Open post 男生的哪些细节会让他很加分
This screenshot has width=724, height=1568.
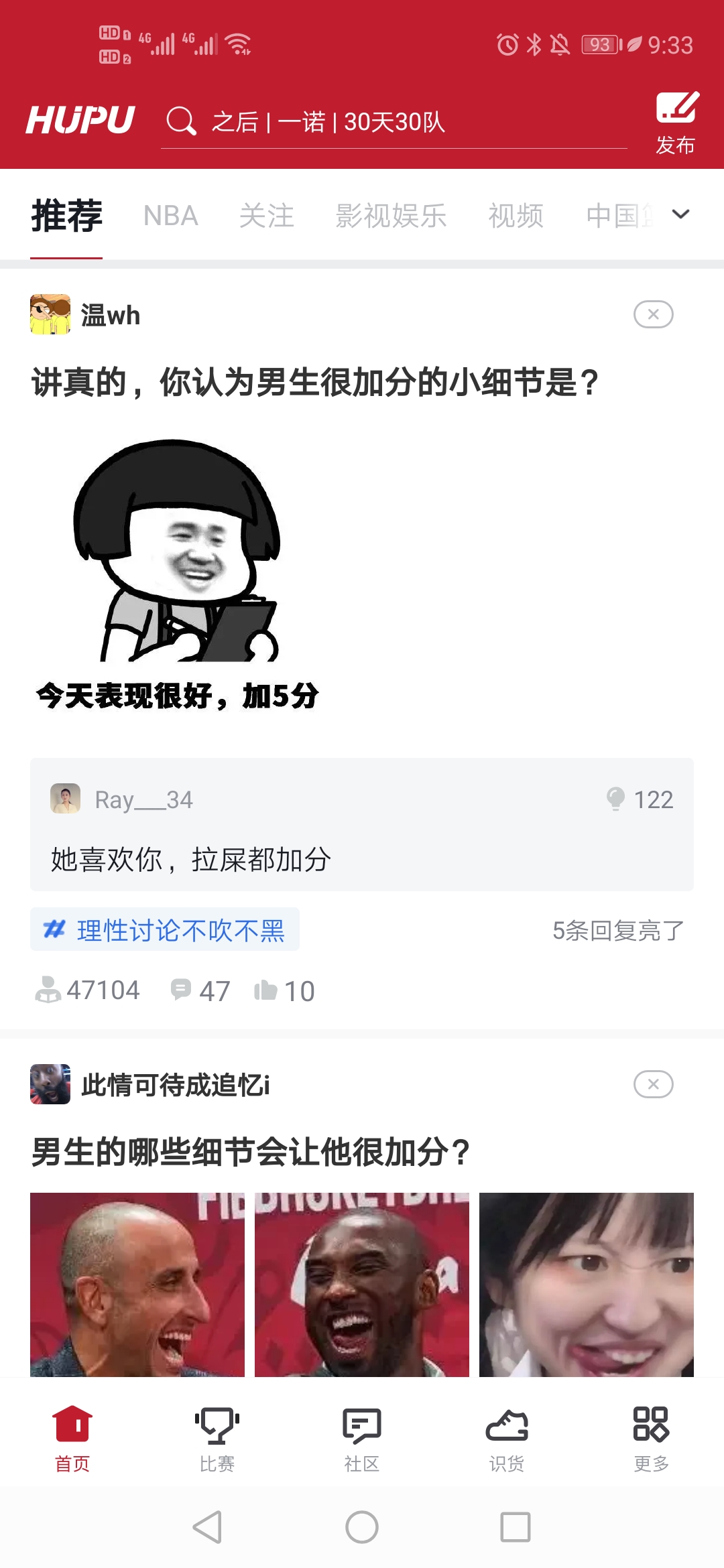click(251, 1153)
